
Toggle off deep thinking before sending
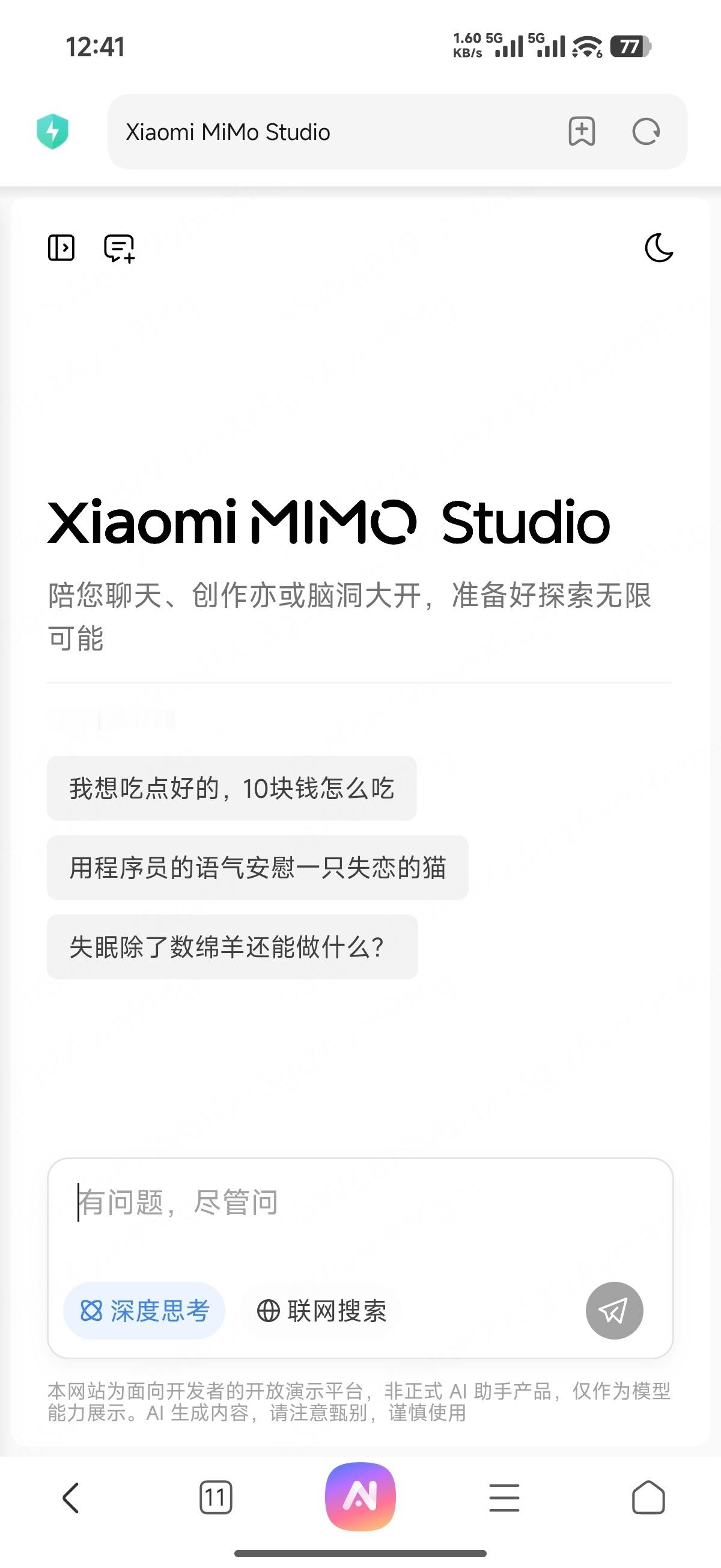click(144, 1312)
